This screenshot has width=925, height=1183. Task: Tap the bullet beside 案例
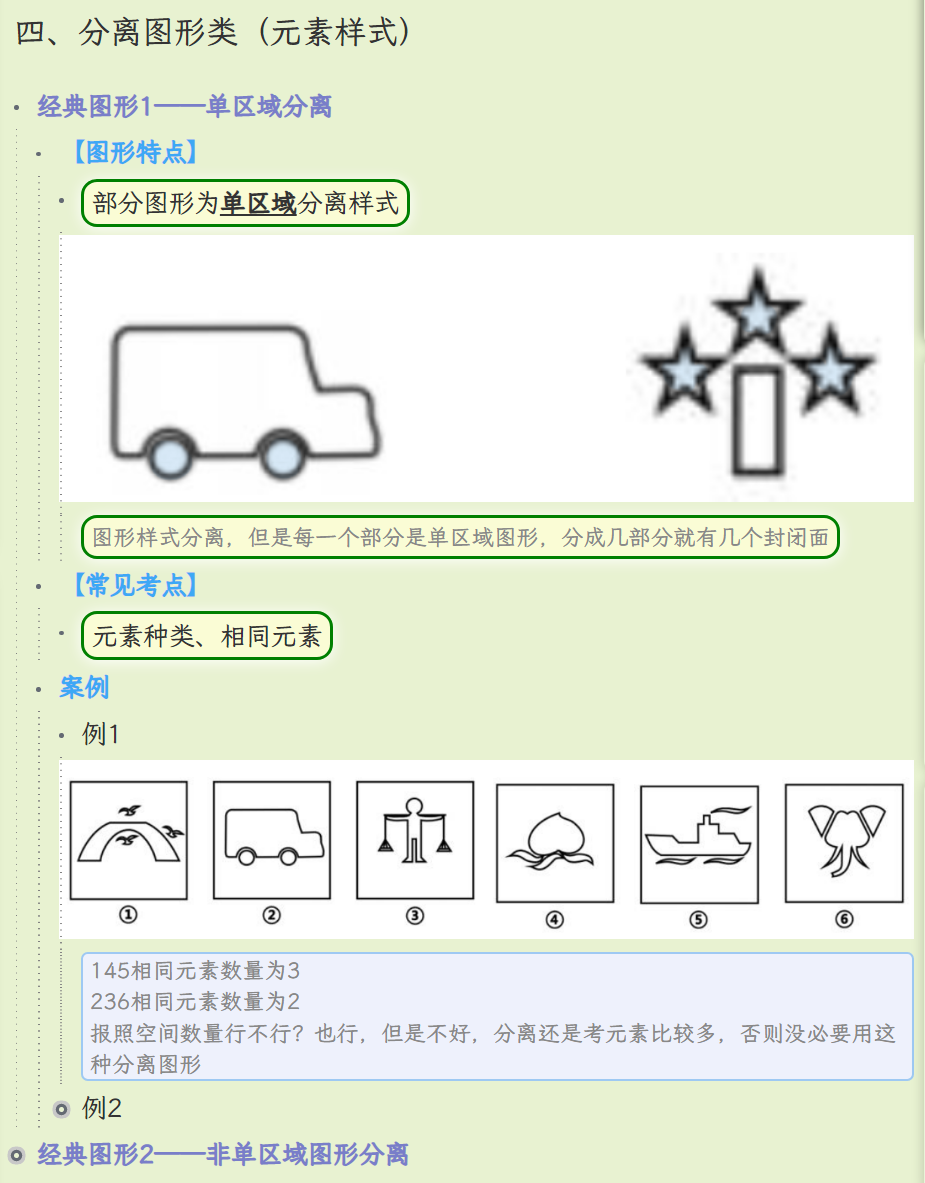click(x=39, y=689)
